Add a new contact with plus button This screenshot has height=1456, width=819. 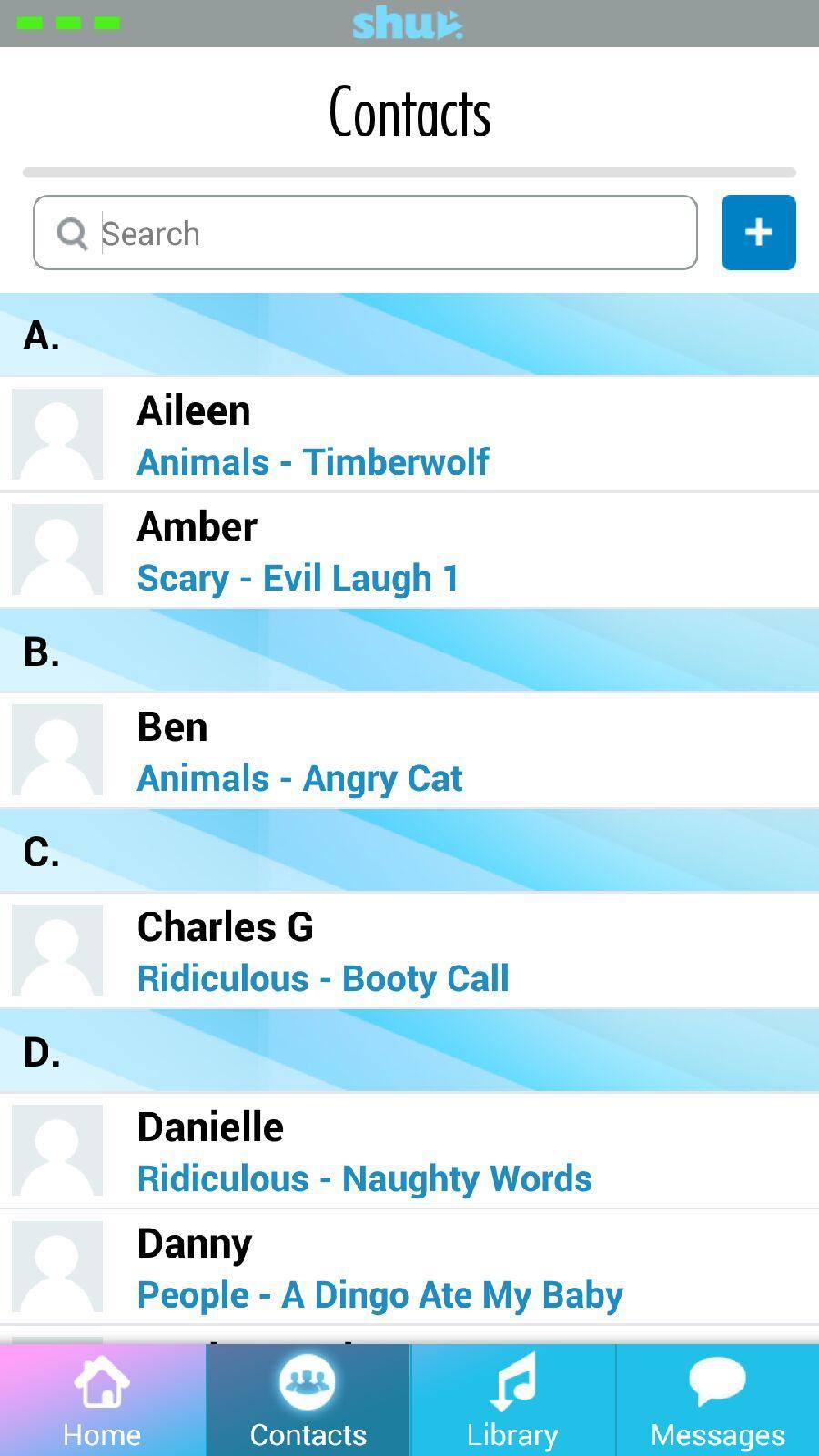[758, 233]
